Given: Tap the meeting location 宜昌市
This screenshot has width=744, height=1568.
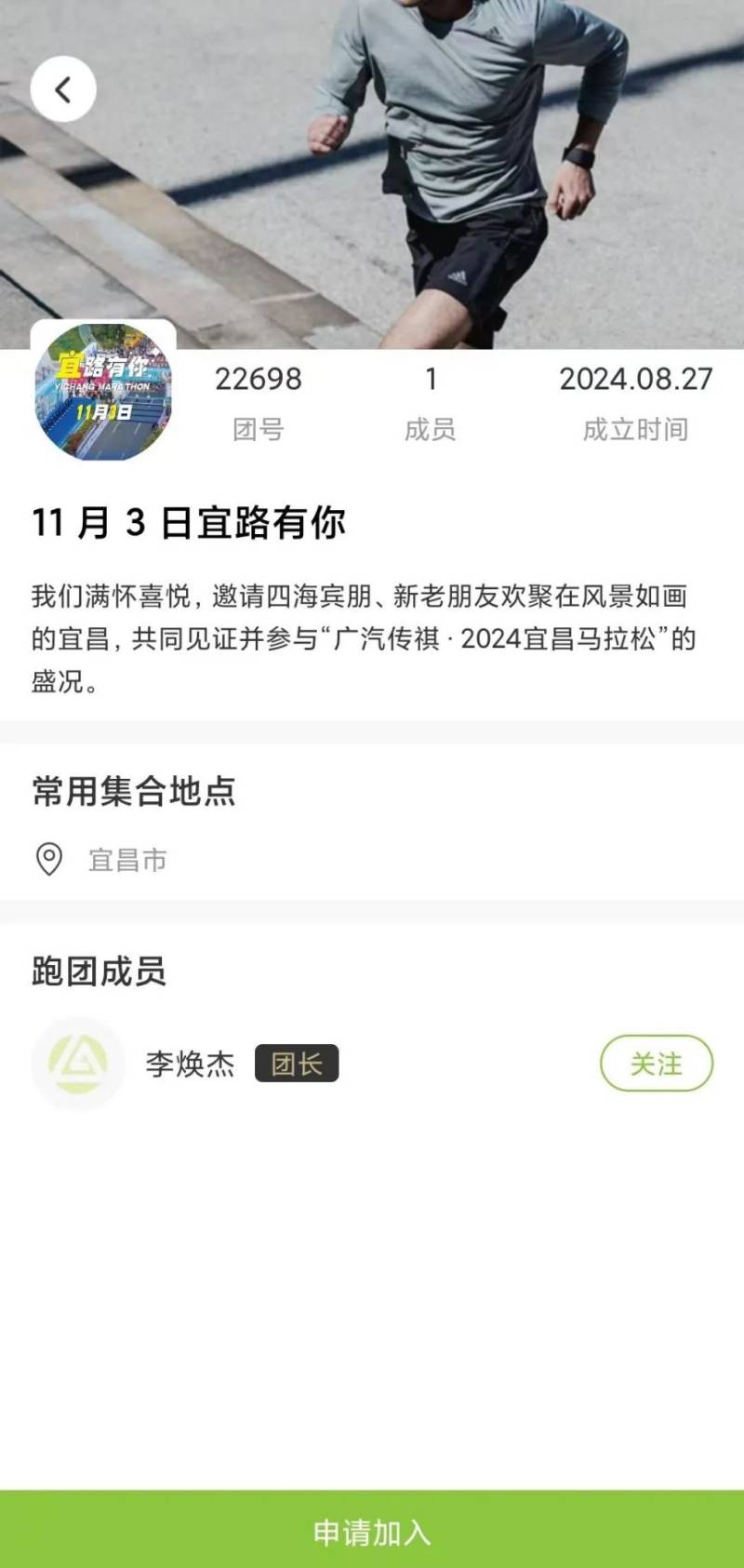Looking at the screenshot, I should pyautogui.click(x=128, y=861).
